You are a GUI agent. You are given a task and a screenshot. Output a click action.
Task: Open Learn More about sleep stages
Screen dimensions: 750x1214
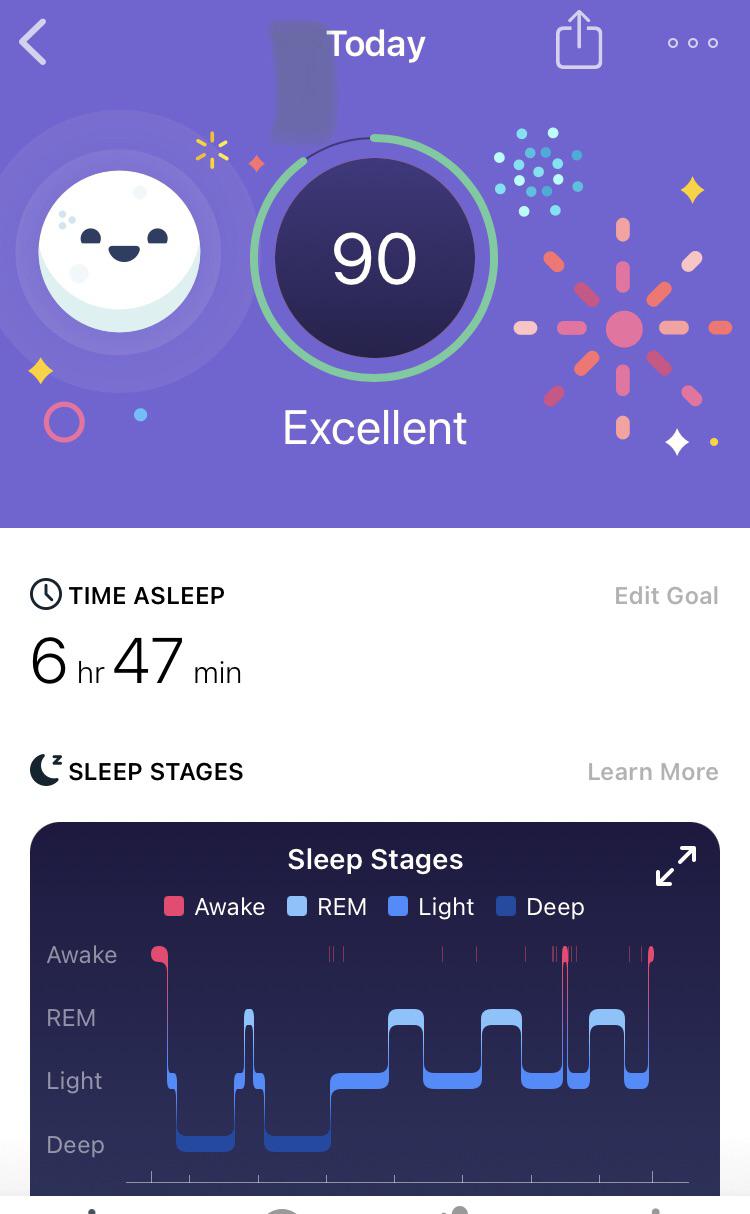pos(652,771)
